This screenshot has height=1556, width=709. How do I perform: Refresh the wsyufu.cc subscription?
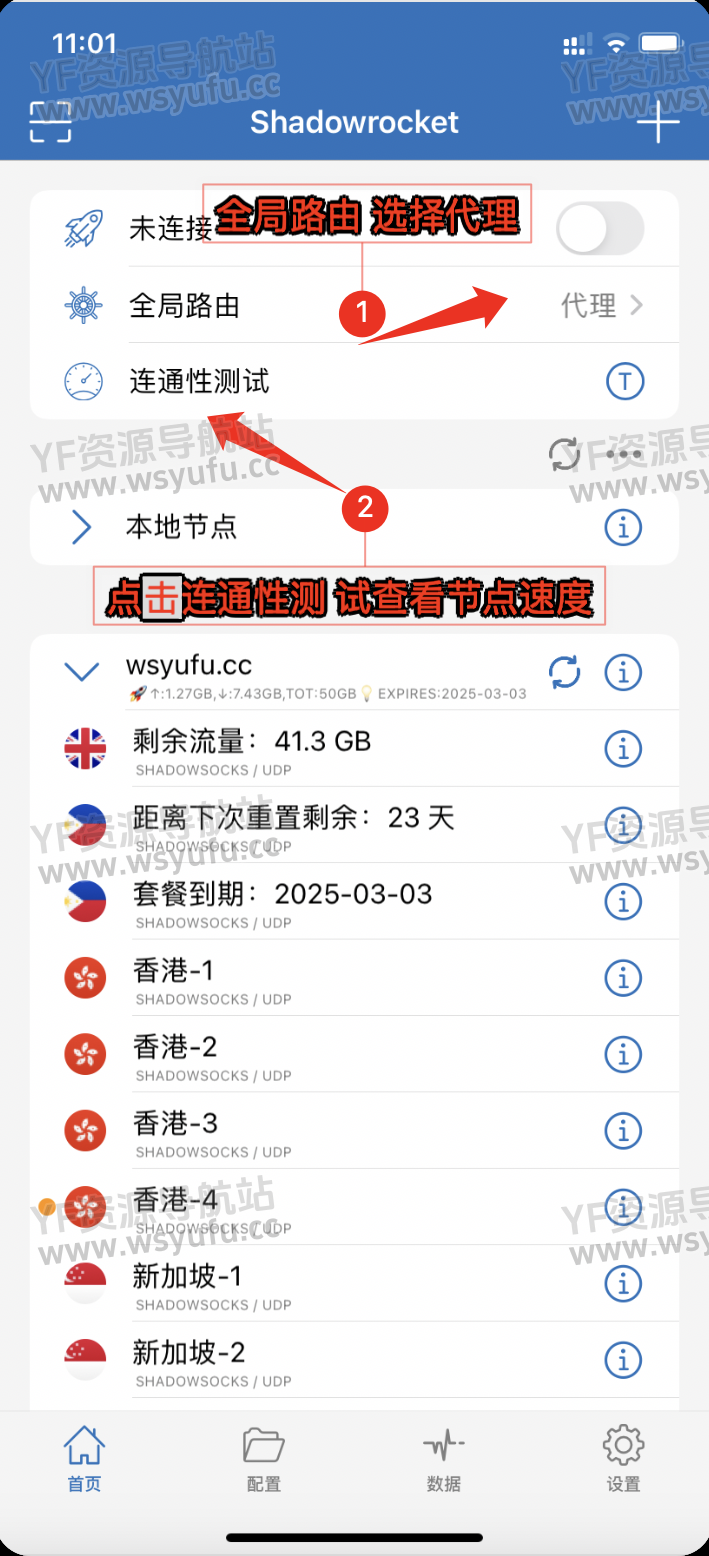[565, 672]
